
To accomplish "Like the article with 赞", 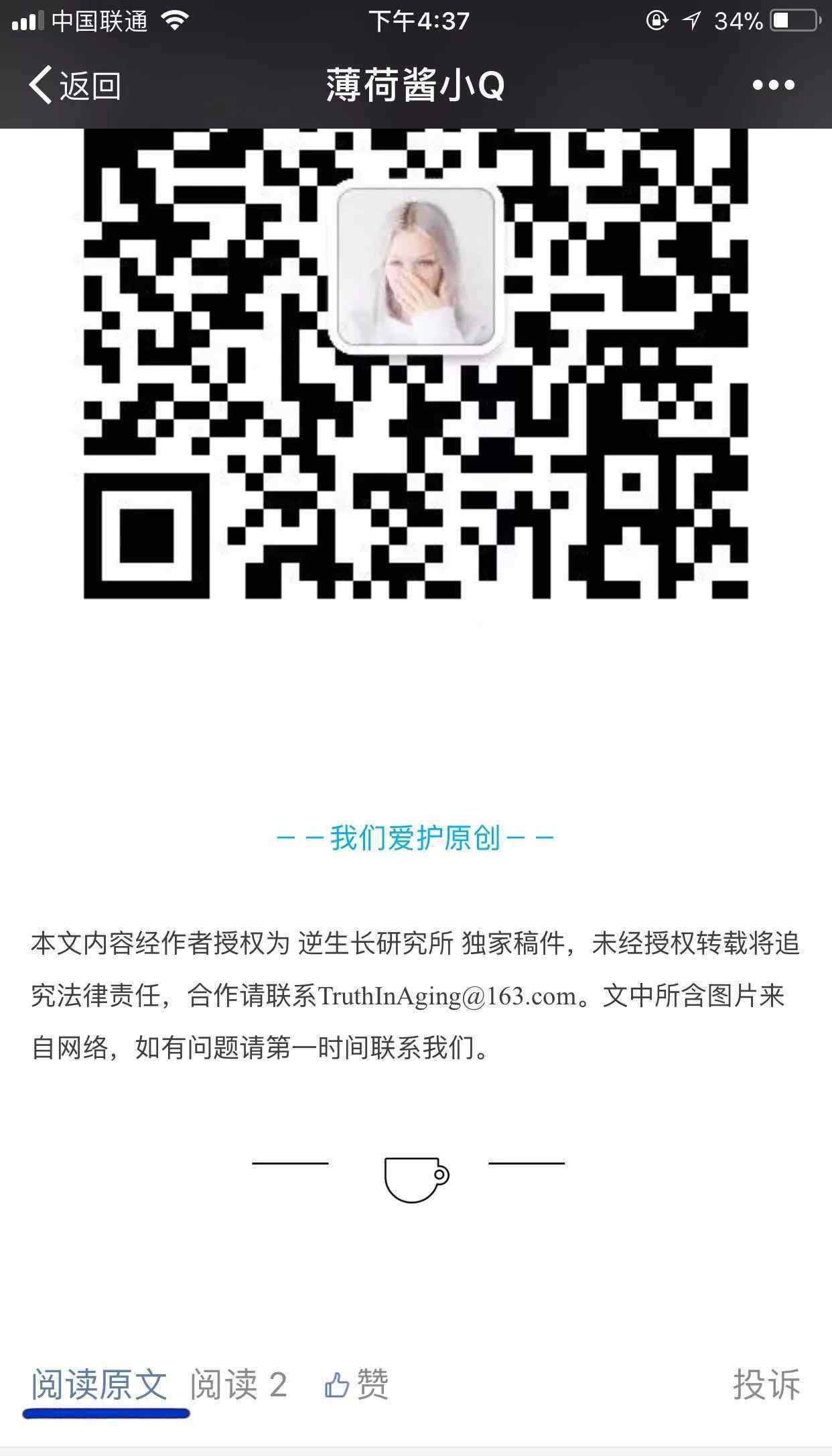I will click(356, 1384).
